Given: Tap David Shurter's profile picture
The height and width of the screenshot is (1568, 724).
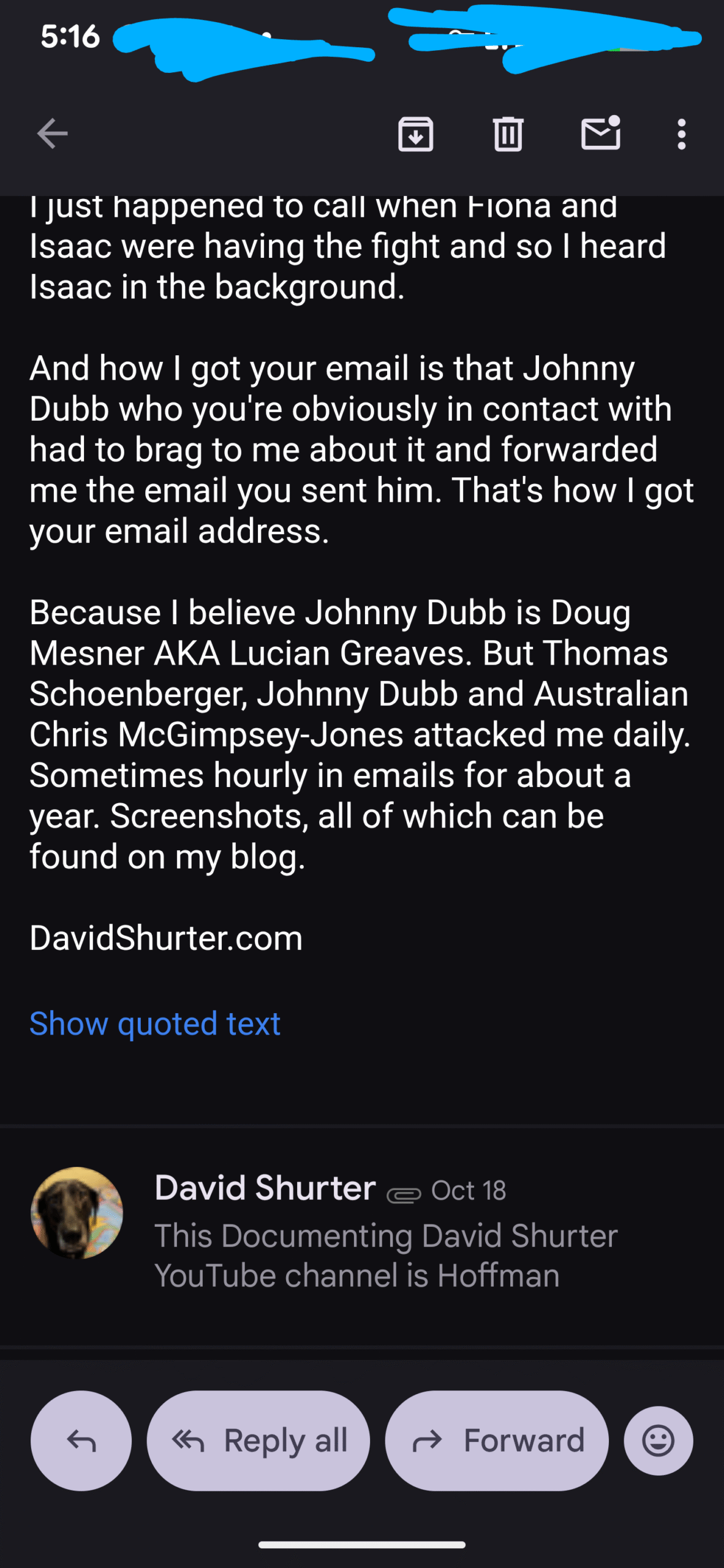Looking at the screenshot, I should point(77,1213).
